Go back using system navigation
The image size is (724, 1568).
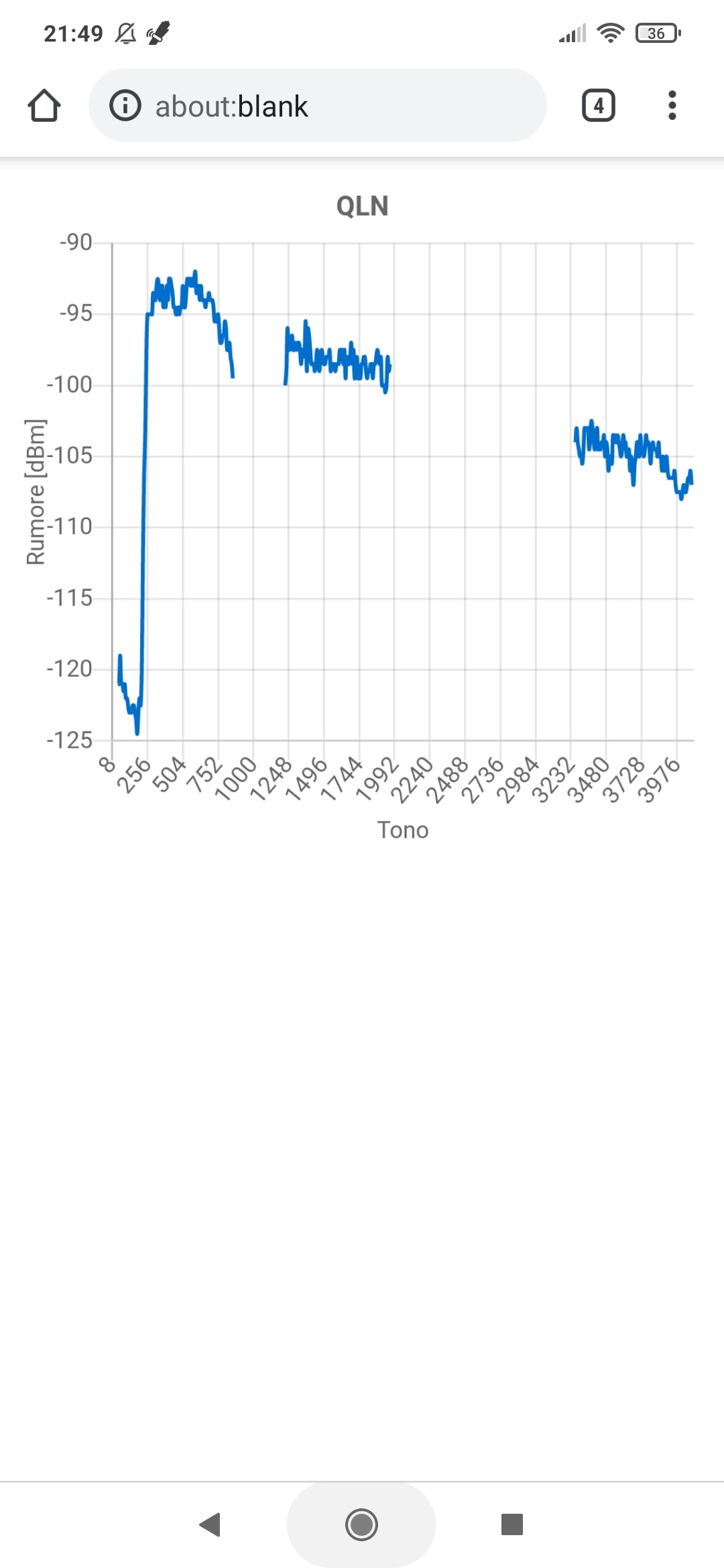[x=210, y=1524]
